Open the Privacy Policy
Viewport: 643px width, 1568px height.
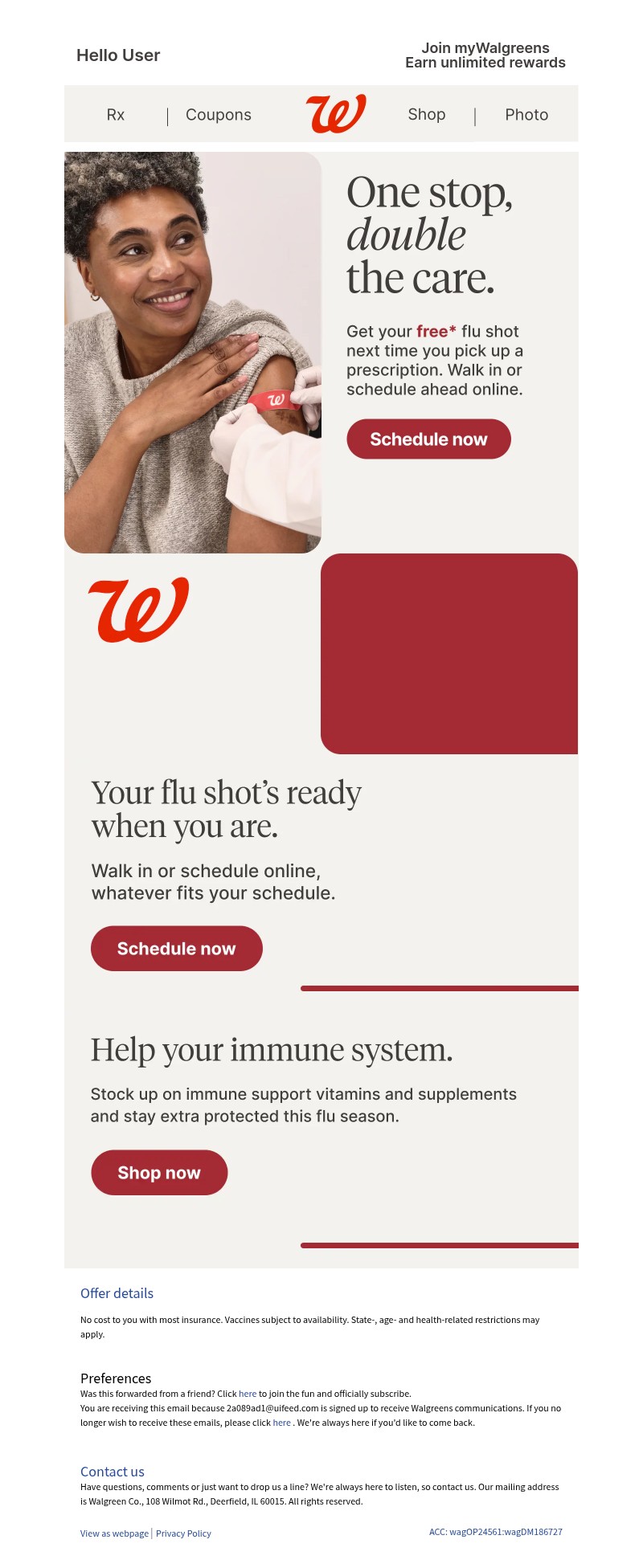(183, 1533)
